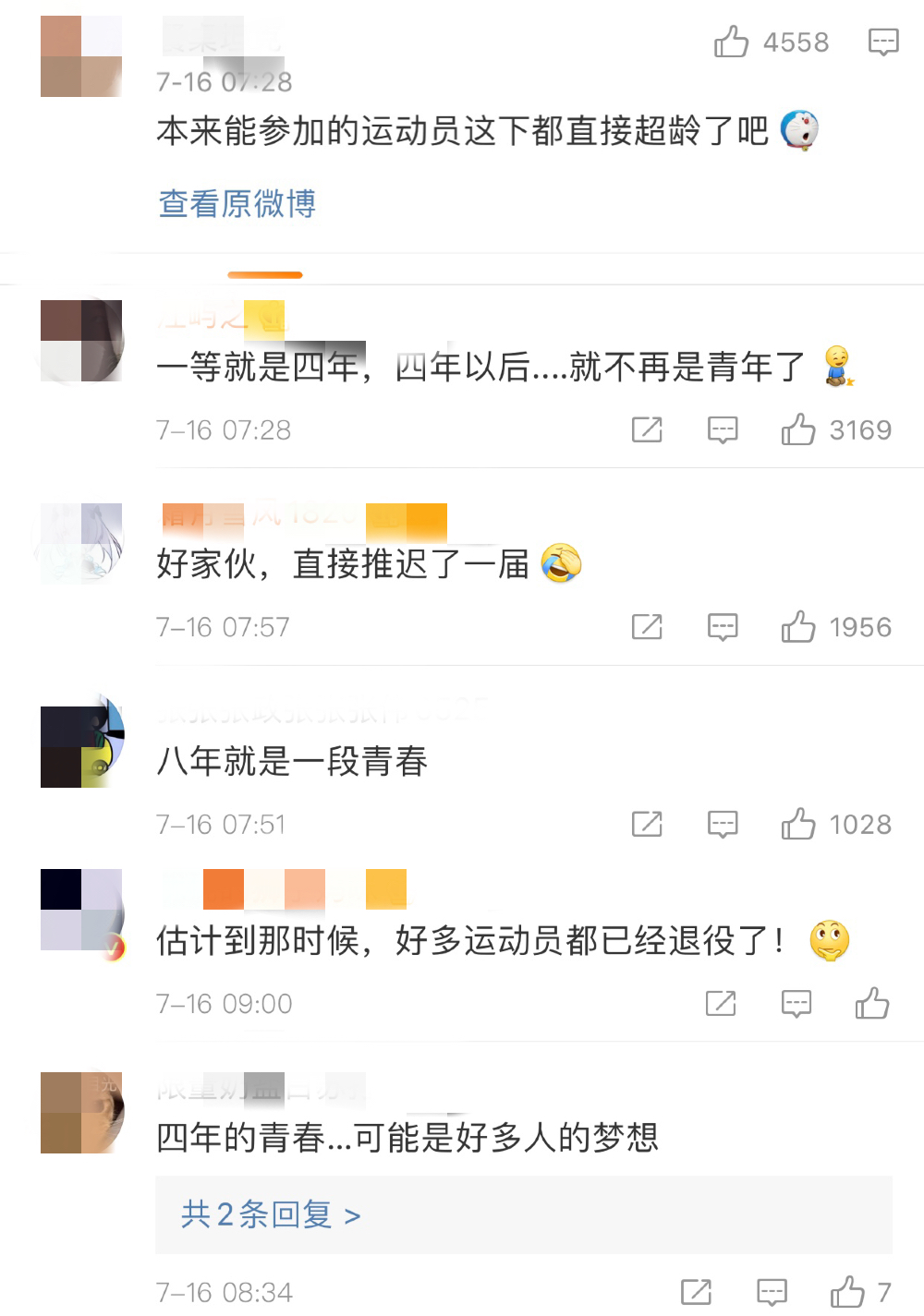The width and height of the screenshot is (924, 1316).
Task: Share the 一等就是四年 comment
Action: pos(647,429)
